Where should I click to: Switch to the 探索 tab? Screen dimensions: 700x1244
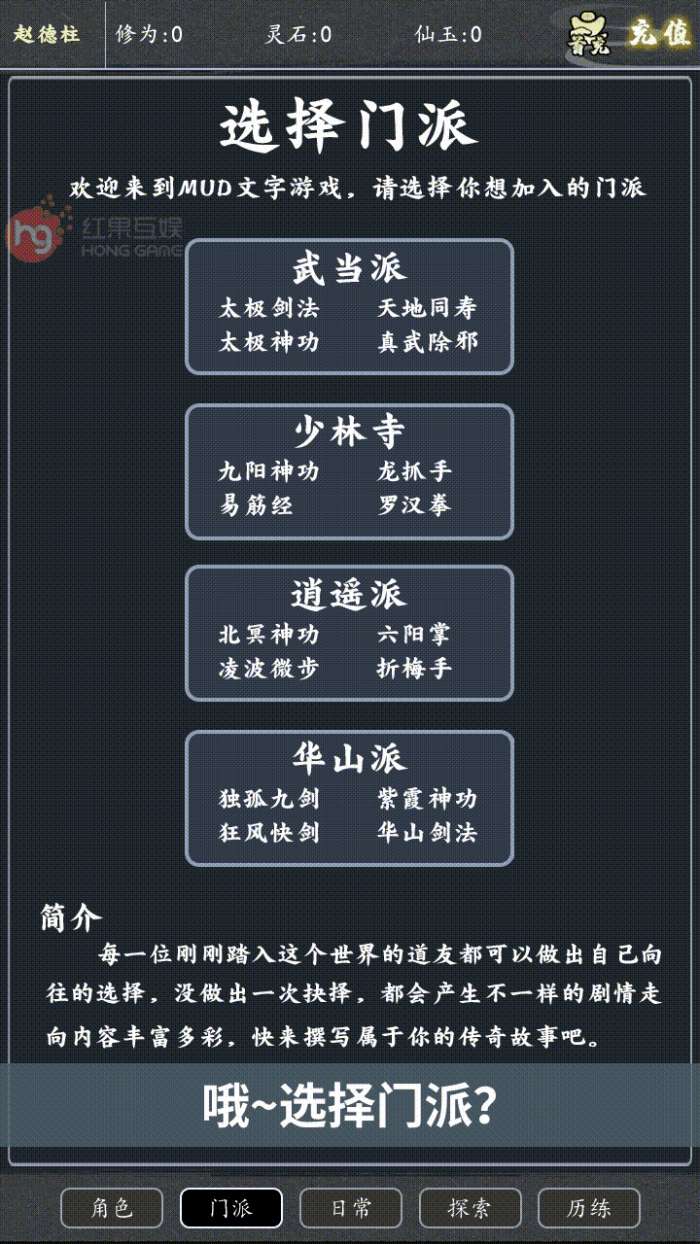[470, 1208]
